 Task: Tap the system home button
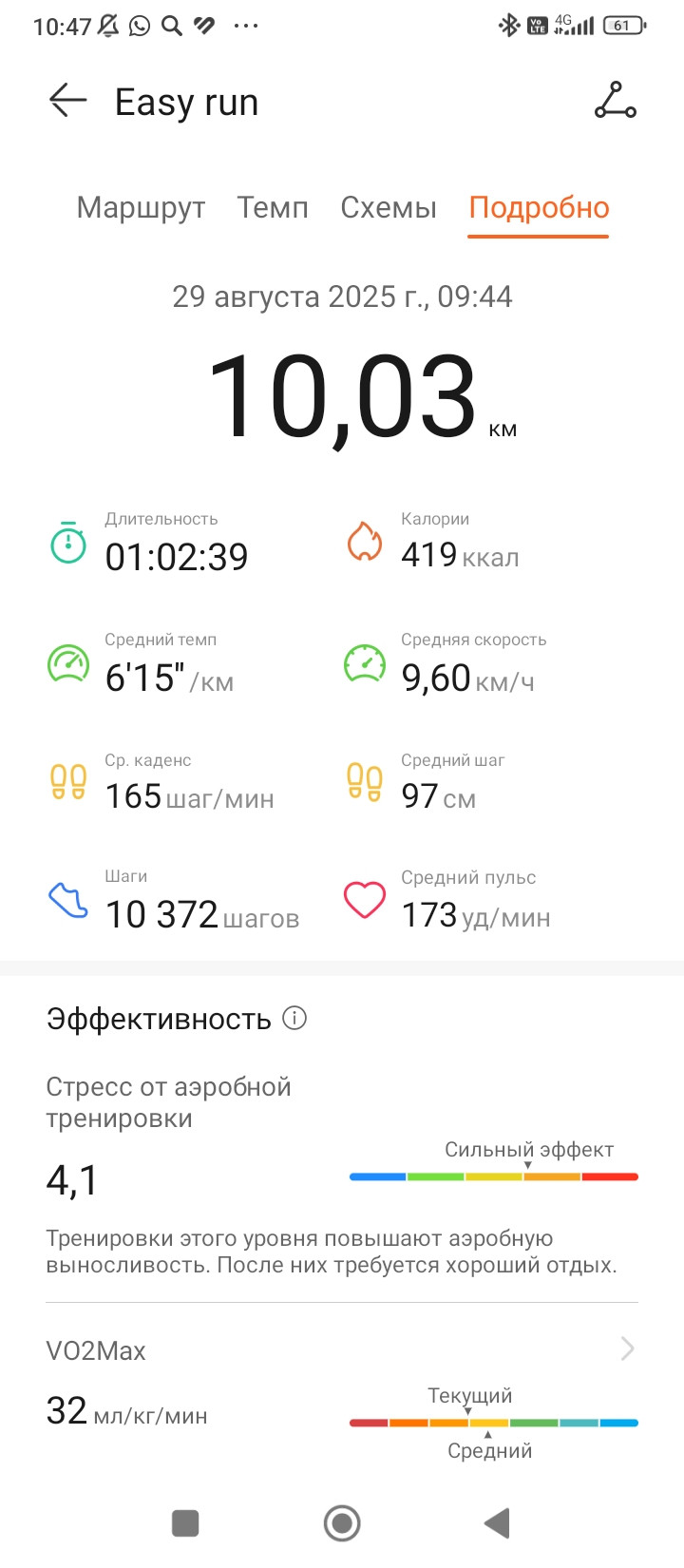click(x=342, y=1523)
